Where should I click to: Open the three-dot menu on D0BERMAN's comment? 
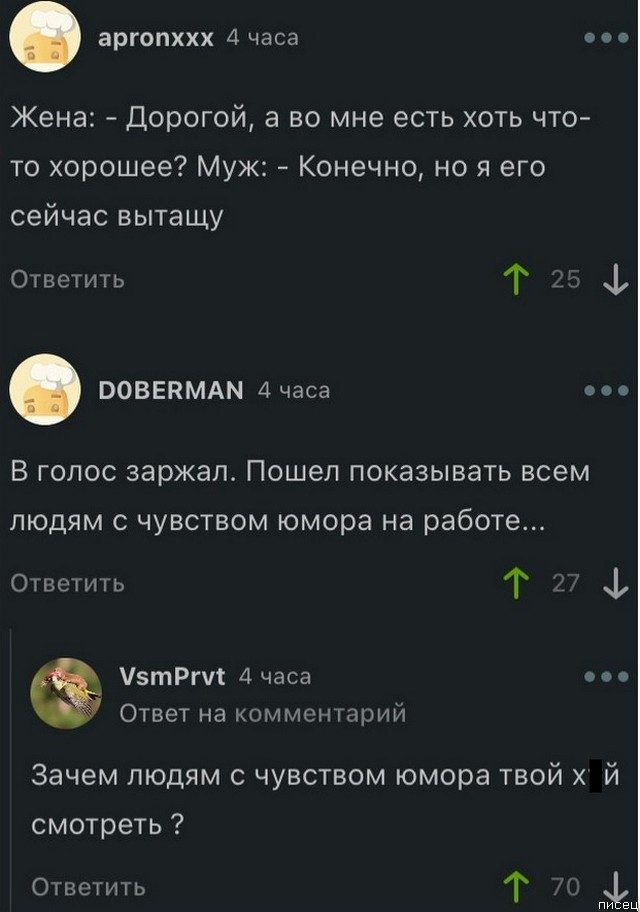pyautogui.click(x=606, y=391)
